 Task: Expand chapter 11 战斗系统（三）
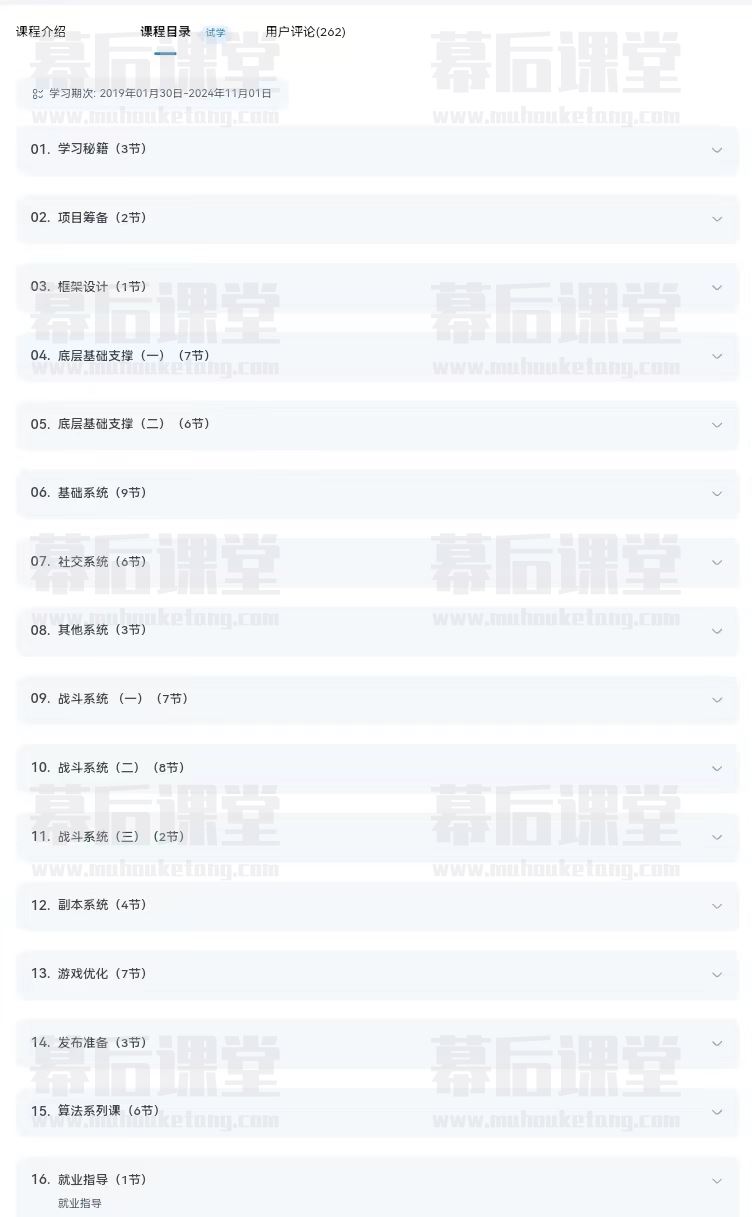(x=716, y=837)
